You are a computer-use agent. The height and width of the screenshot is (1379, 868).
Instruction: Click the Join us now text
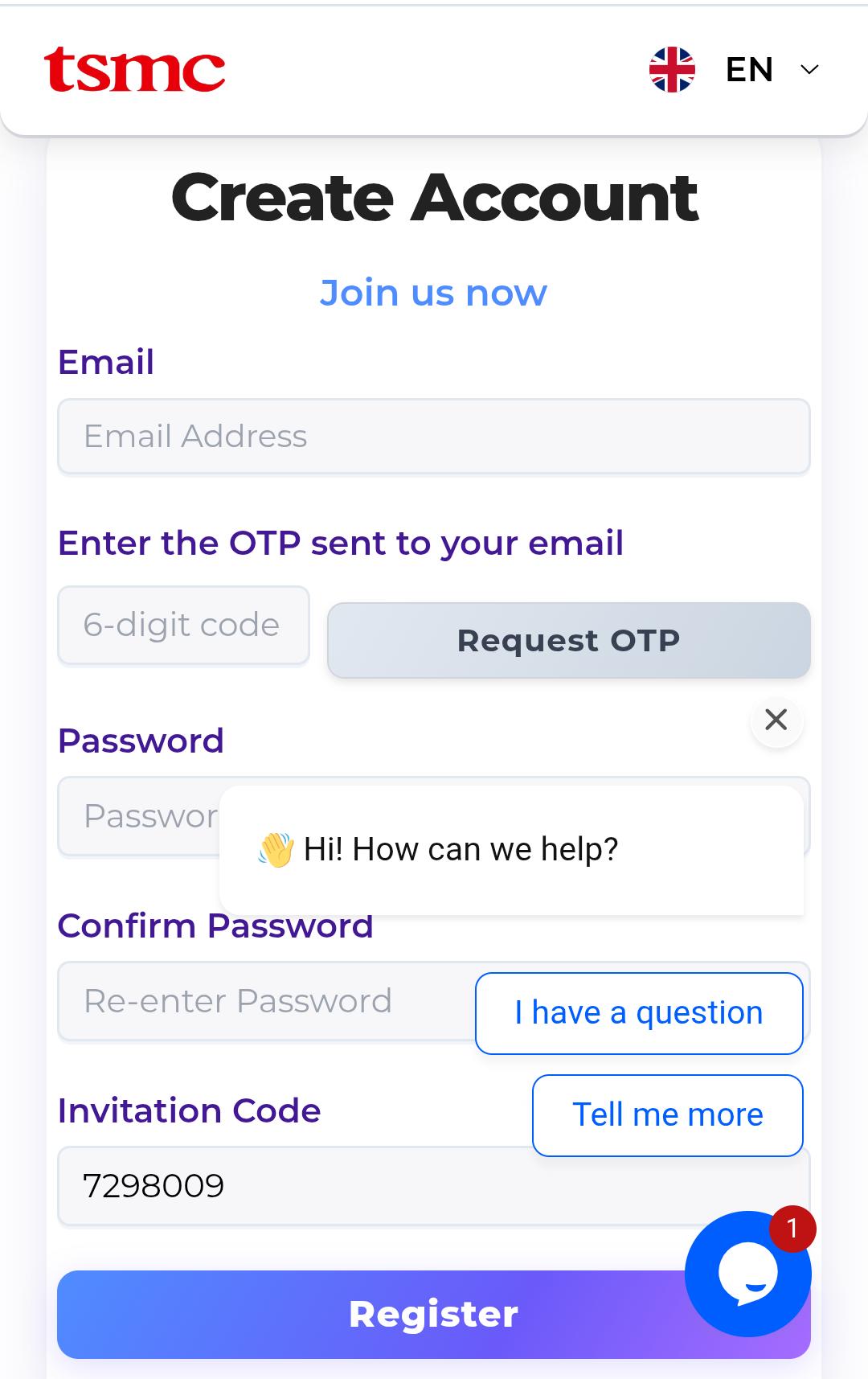click(x=434, y=293)
